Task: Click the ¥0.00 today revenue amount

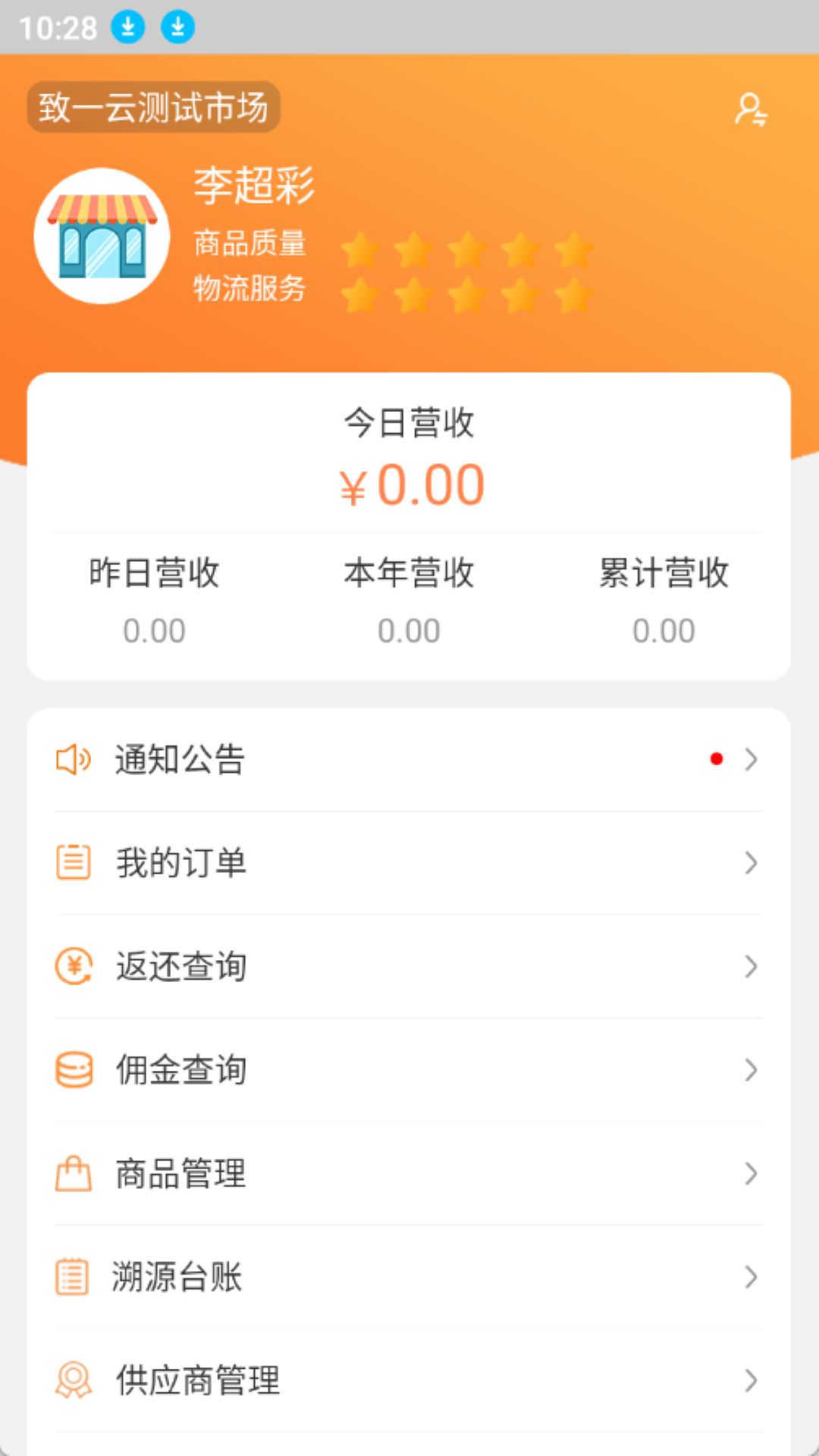Action: pyautogui.click(x=409, y=484)
